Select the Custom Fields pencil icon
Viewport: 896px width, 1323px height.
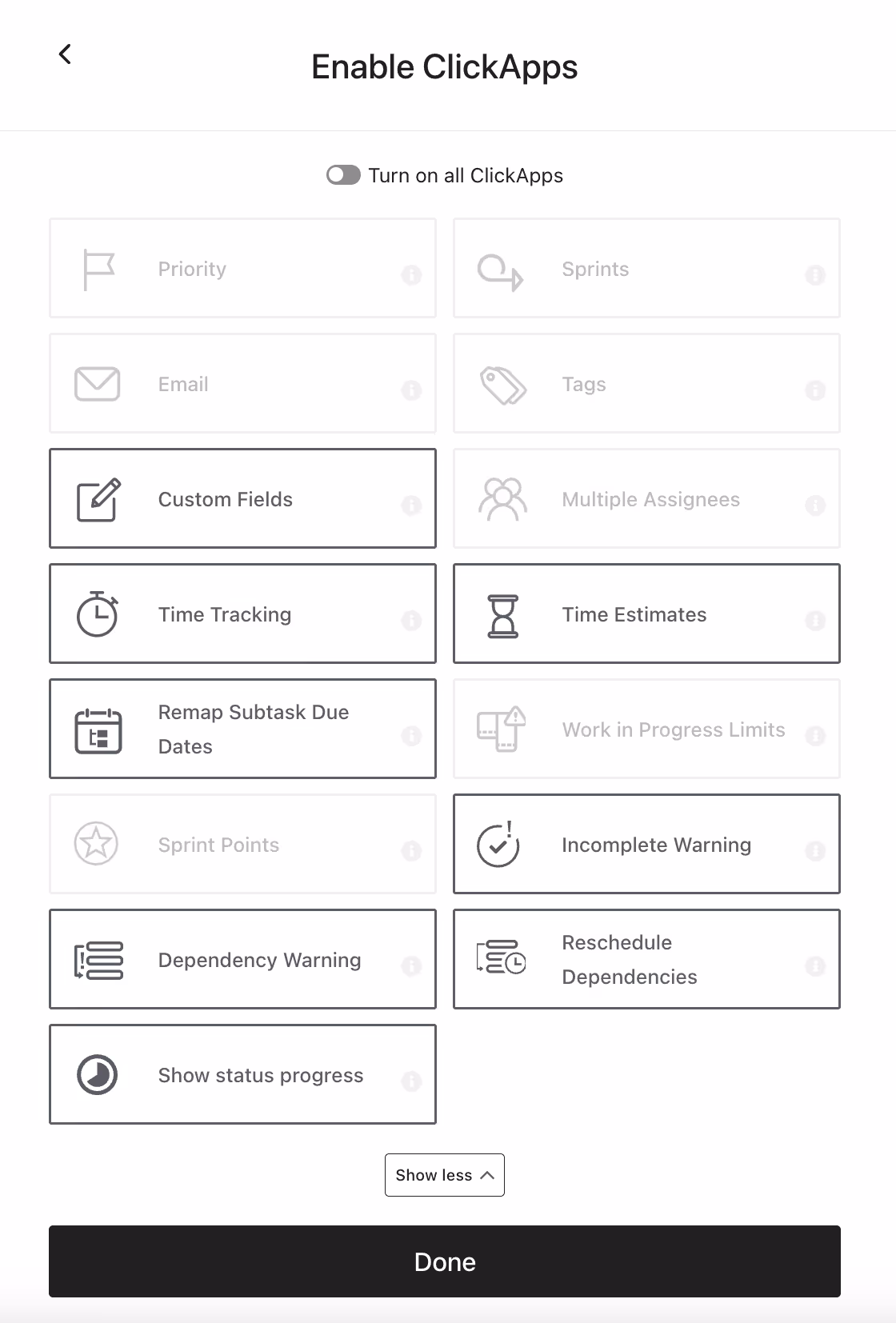click(97, 498)
